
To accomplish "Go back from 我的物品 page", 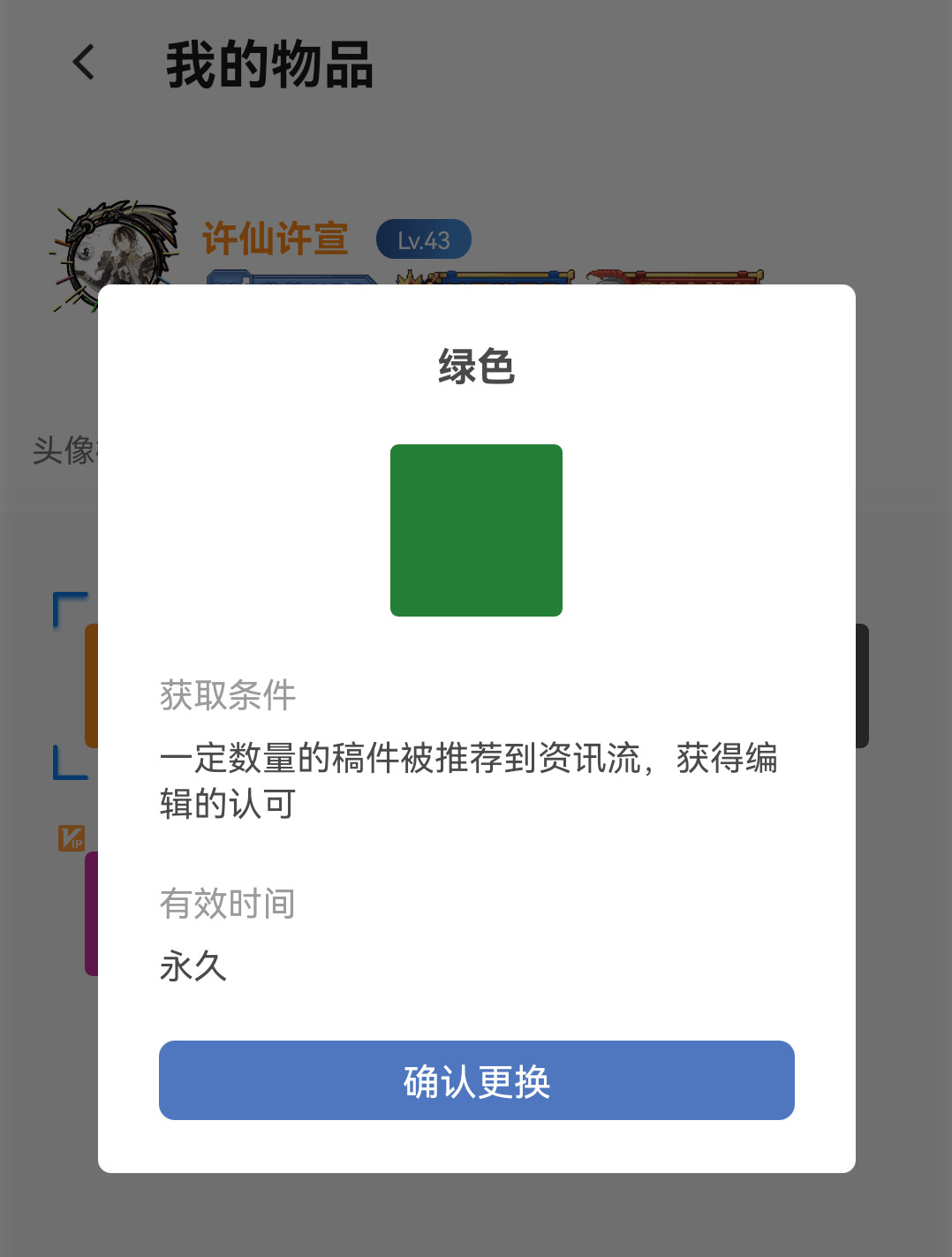I will [x=84, y=63].
